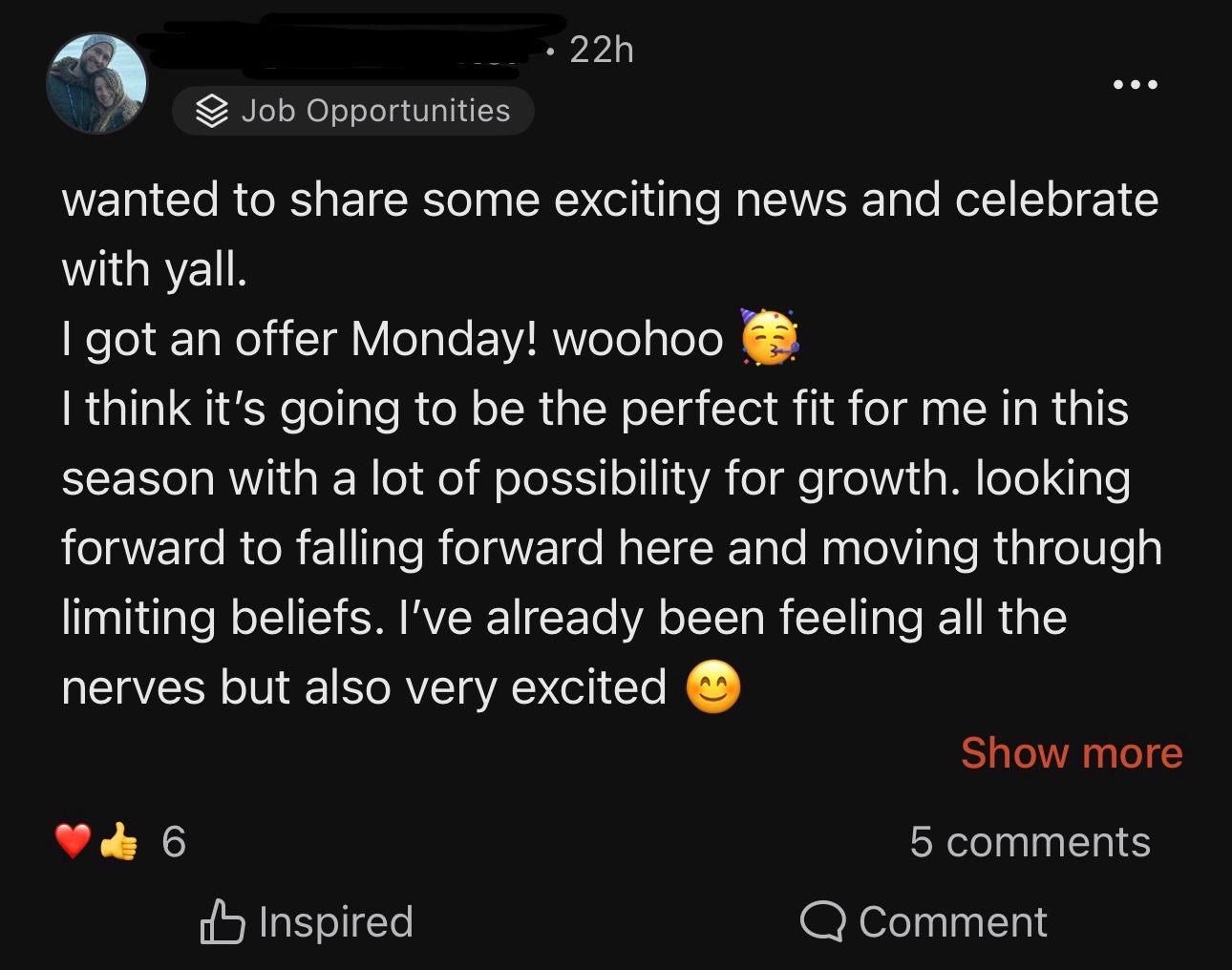Open the poster's profile picture
The image size is (1232, 970).
tap(96, 83)
